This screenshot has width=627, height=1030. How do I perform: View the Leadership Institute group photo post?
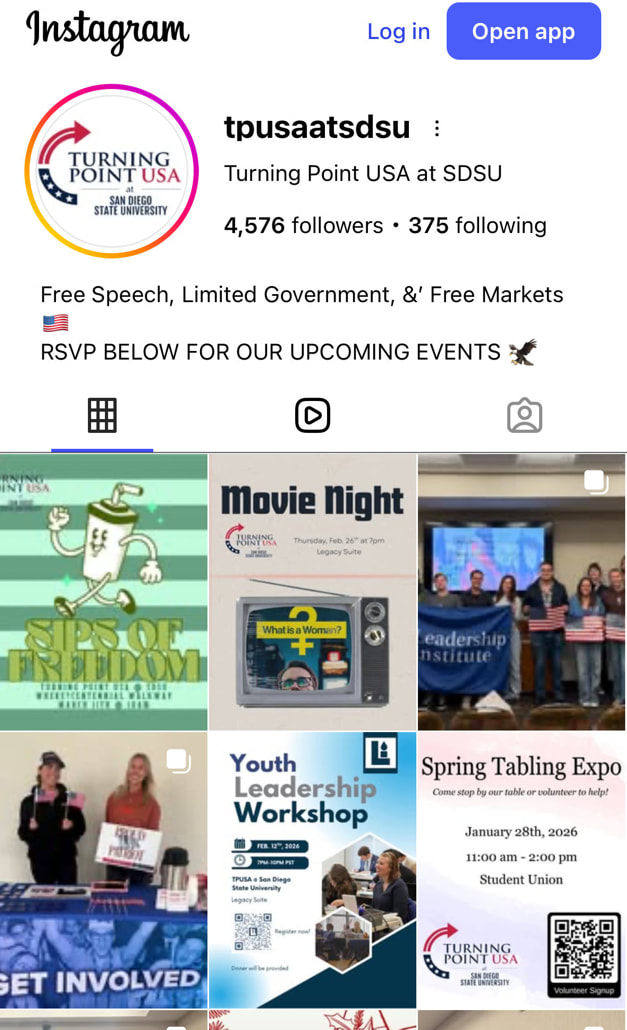click(522, 592)
